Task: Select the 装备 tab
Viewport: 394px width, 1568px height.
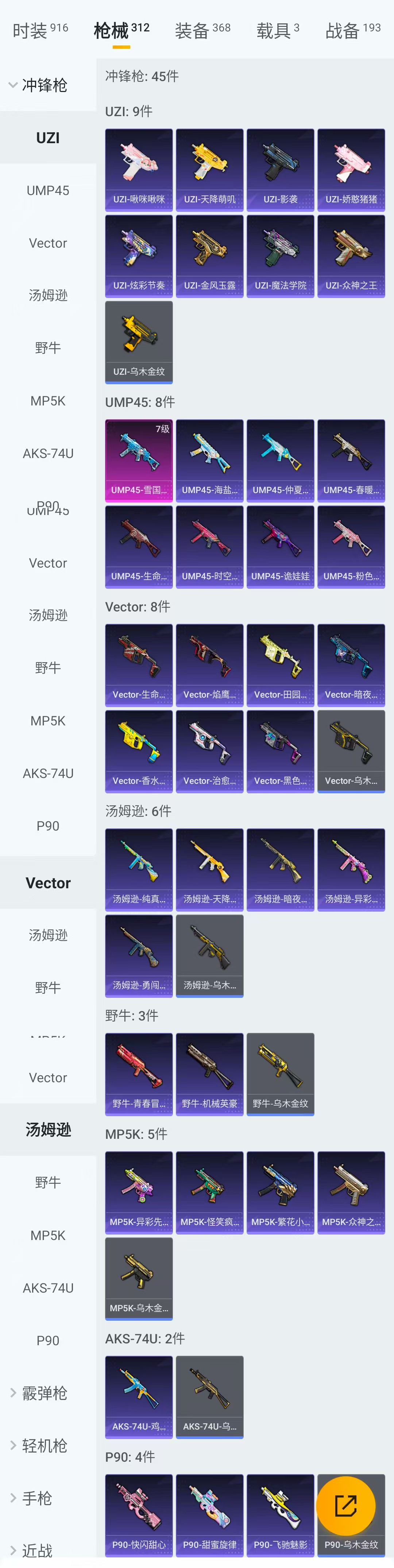Action: click(x=202, y=30)
